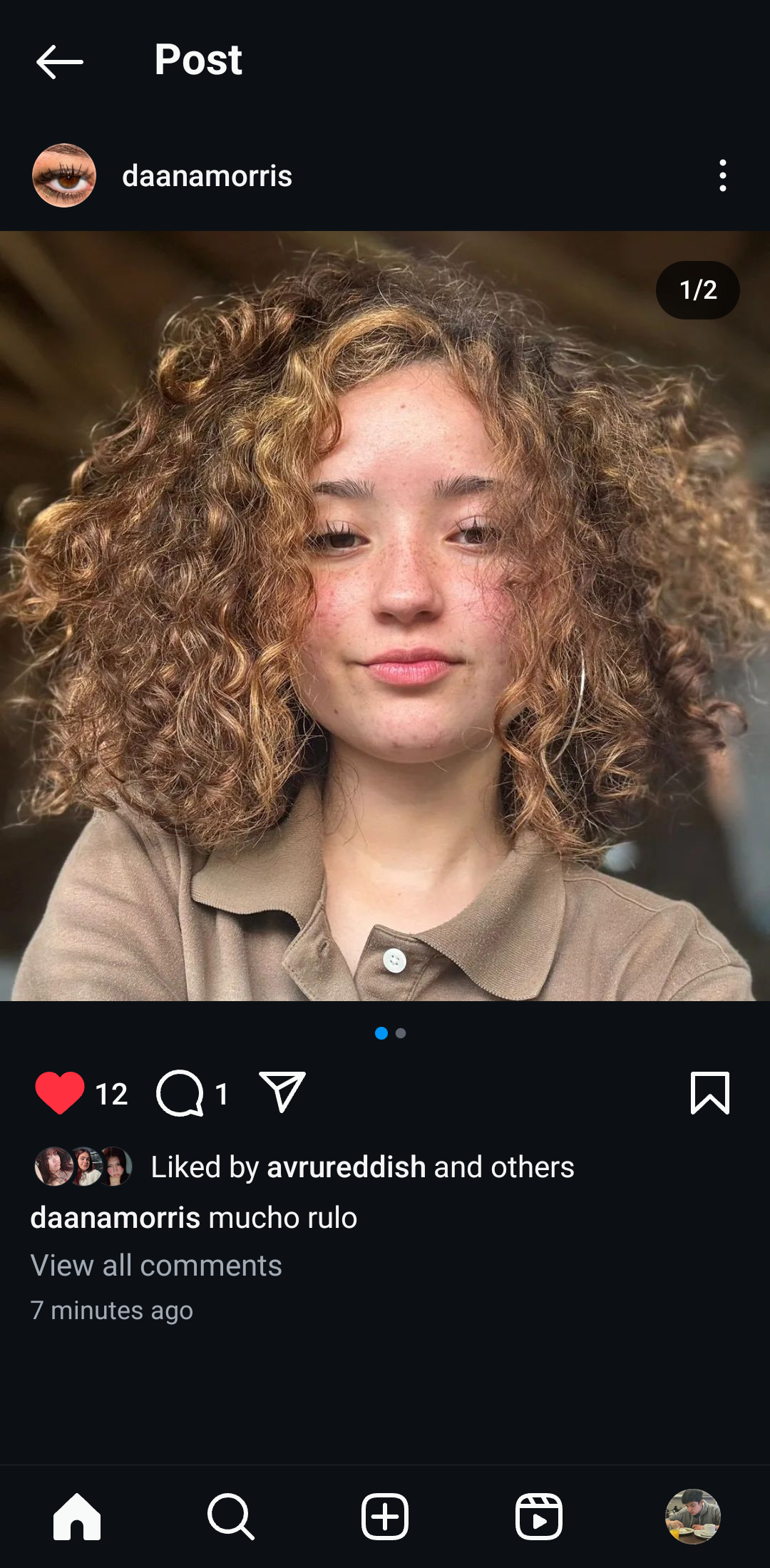Open the post photo

385,615
